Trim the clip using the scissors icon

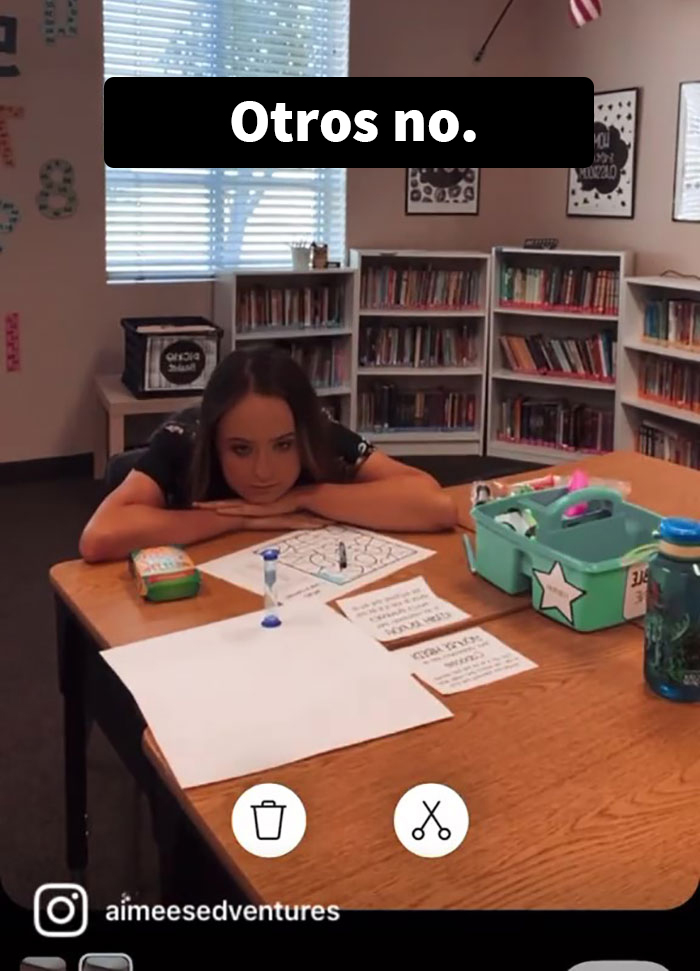pos(431,820)
